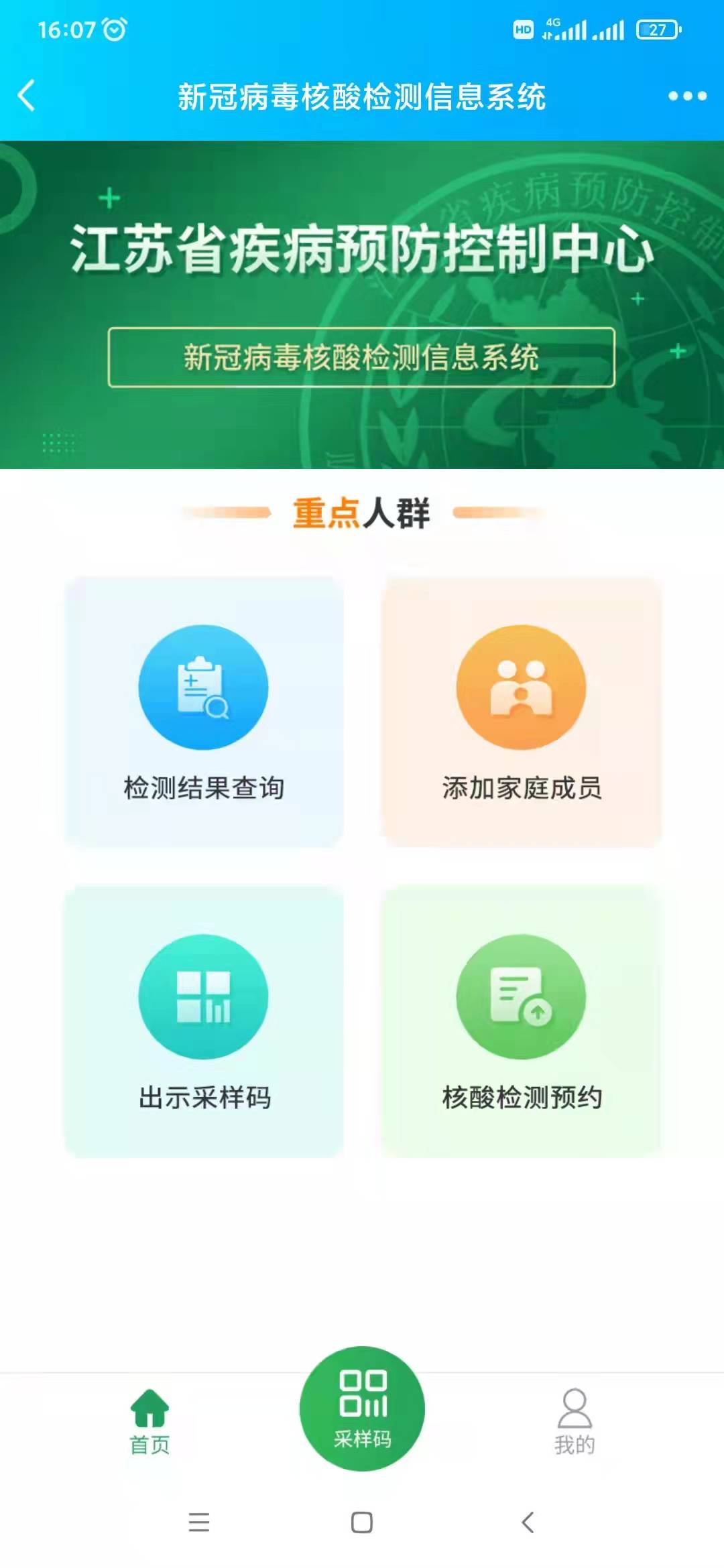
Task: Open 检测结果查询 card
Action: click(204, 712)
